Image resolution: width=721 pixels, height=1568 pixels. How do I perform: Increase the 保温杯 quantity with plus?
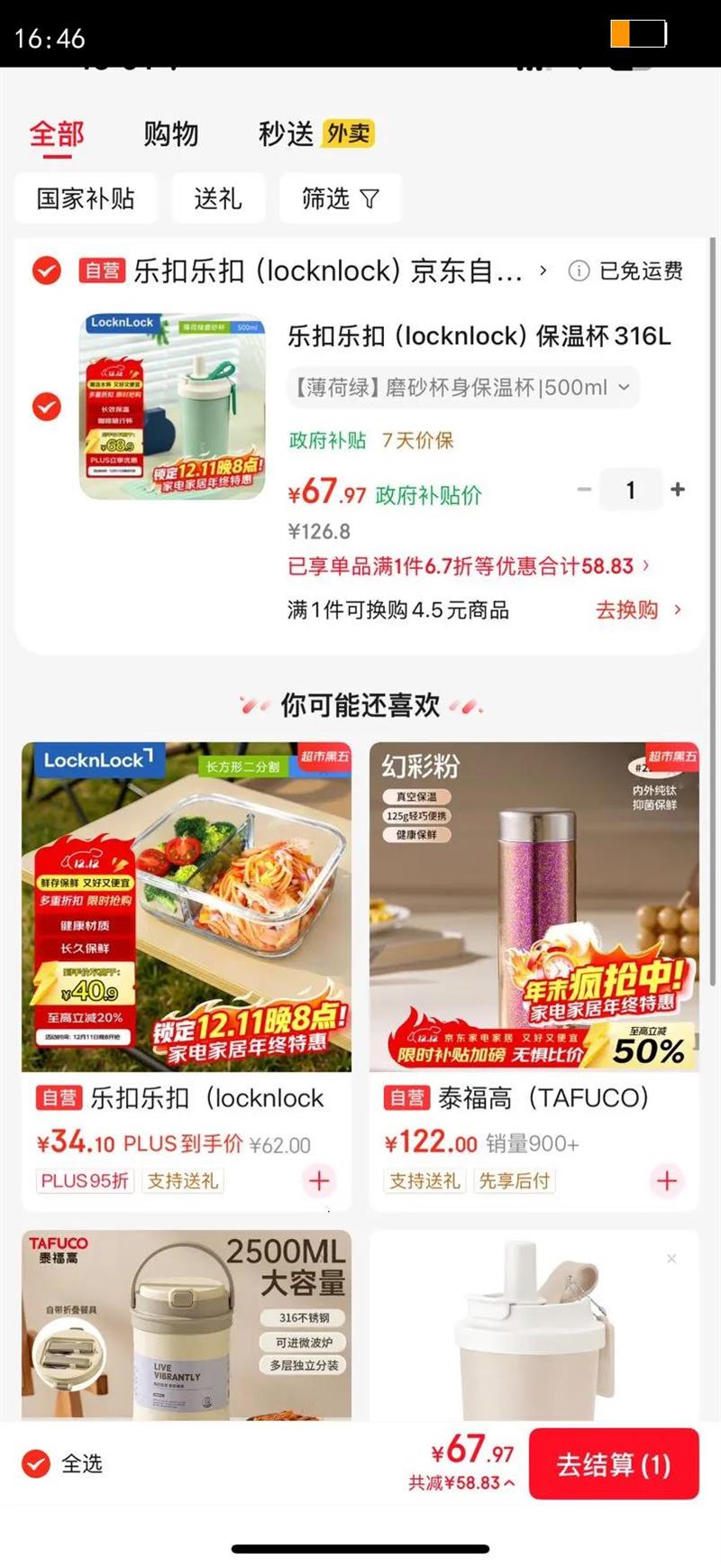click(678, 490)
